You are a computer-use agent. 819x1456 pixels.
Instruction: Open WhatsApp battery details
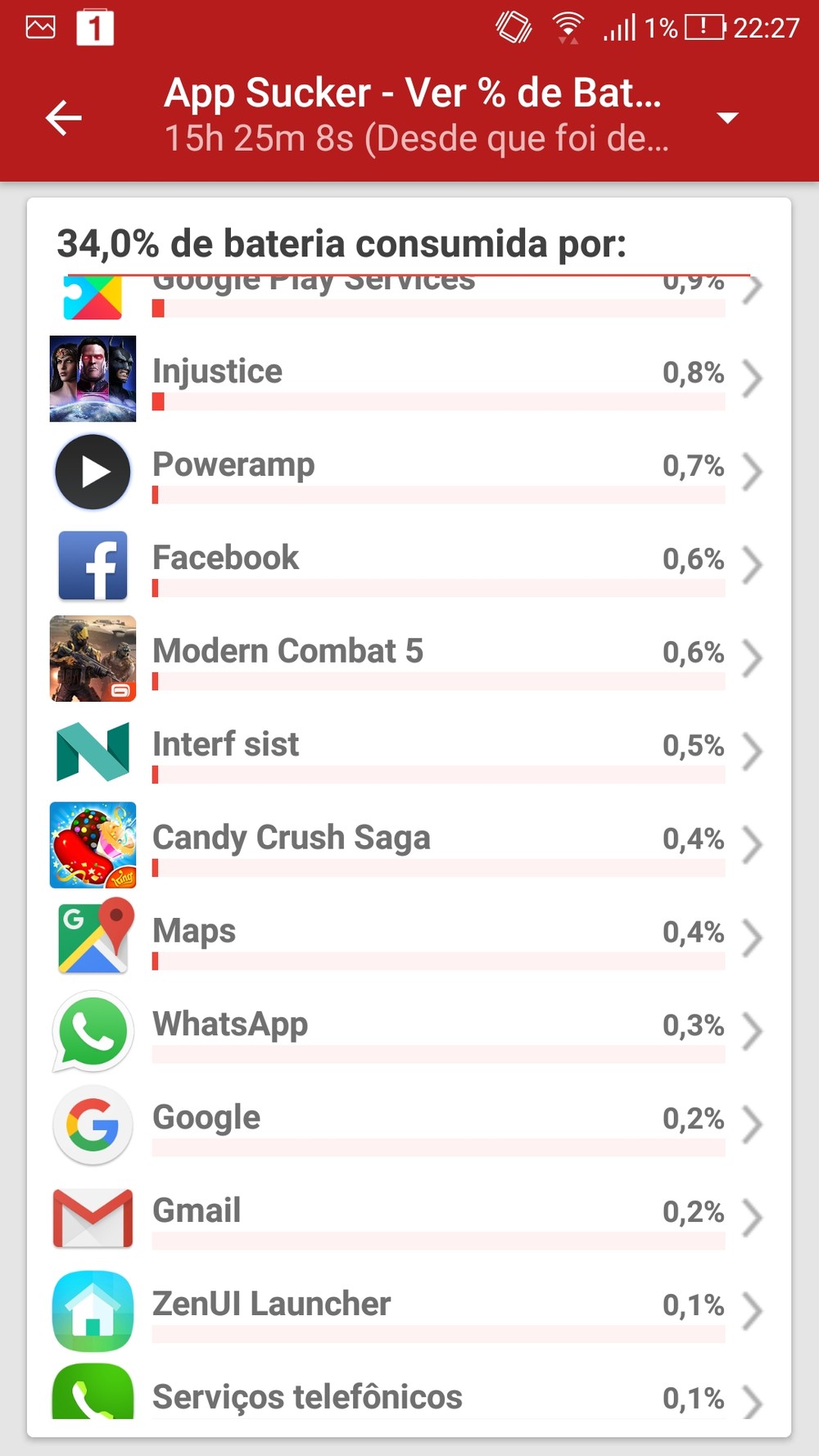[409, 1032]
